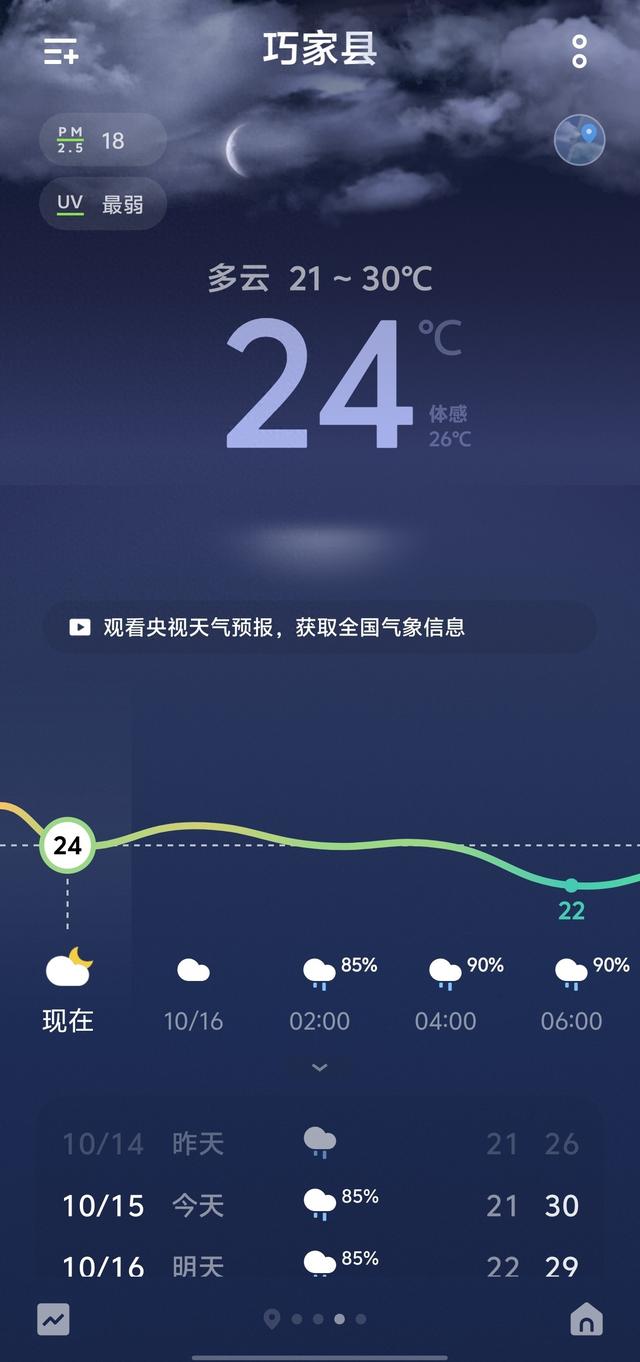Open the city list add menu
The image size is (640, 1362).
point(61,51)
